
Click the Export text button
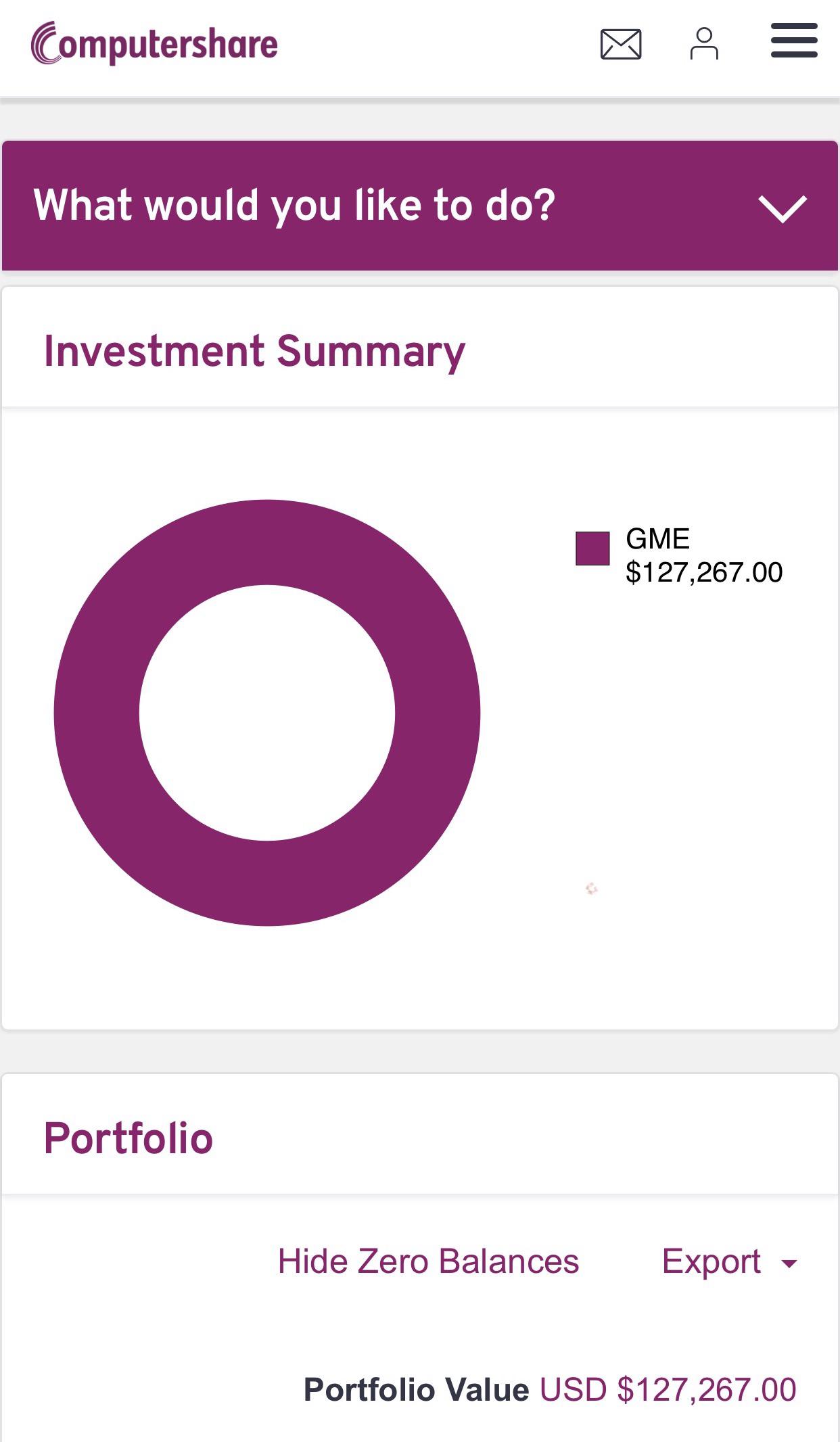(712, 1261)
